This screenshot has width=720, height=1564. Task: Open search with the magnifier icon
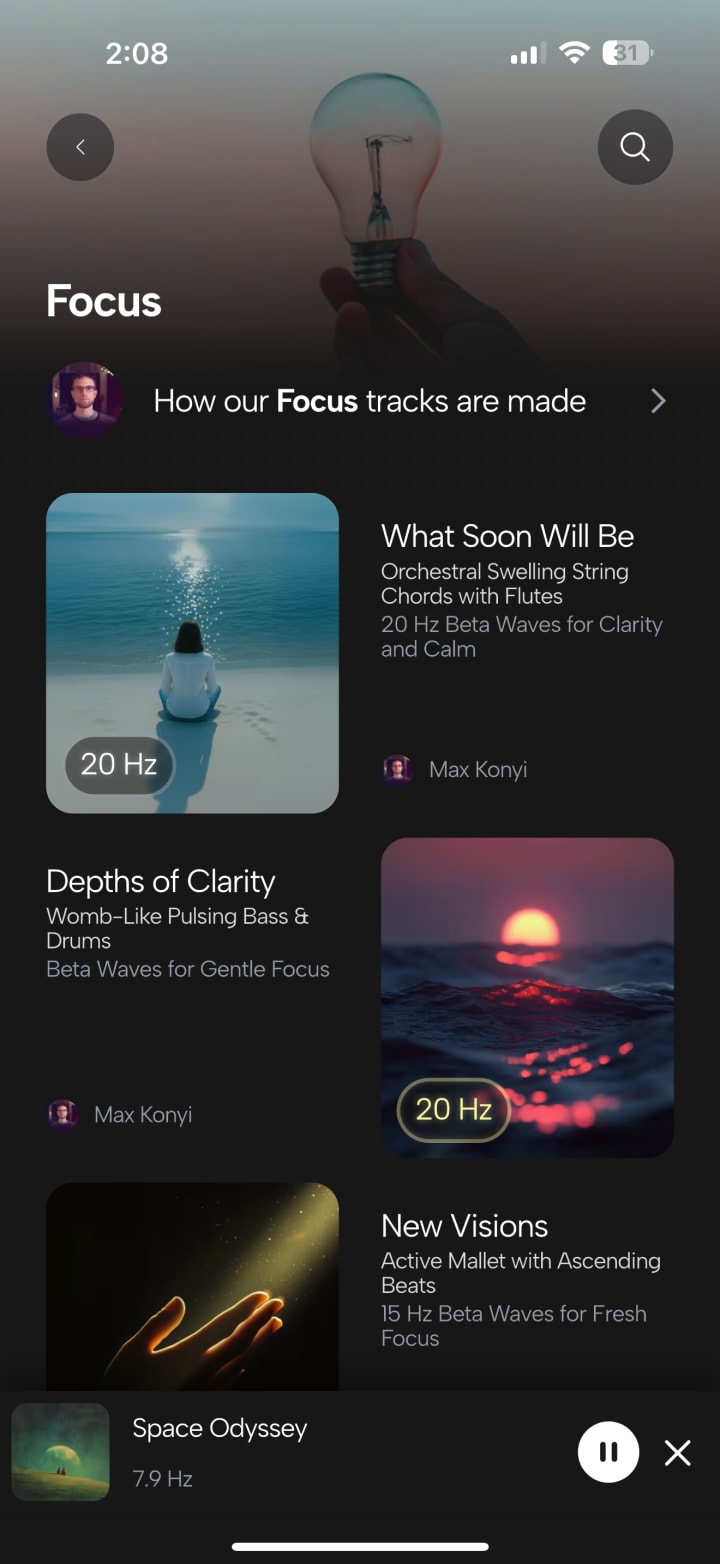pyautogui.click(x=635, y=147)
